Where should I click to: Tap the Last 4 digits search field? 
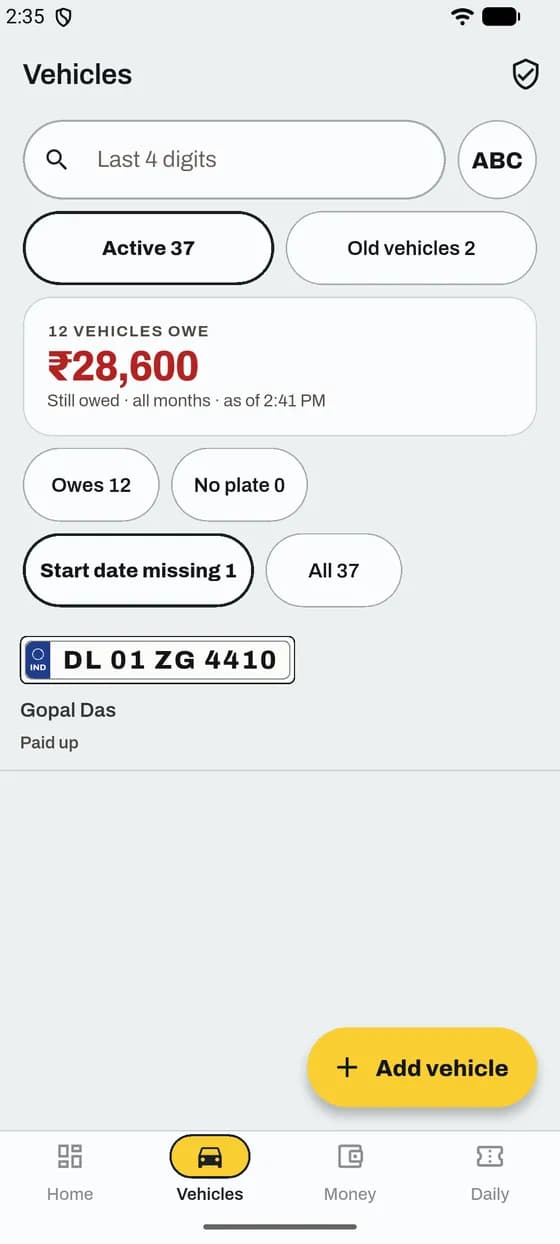(234, 160)
